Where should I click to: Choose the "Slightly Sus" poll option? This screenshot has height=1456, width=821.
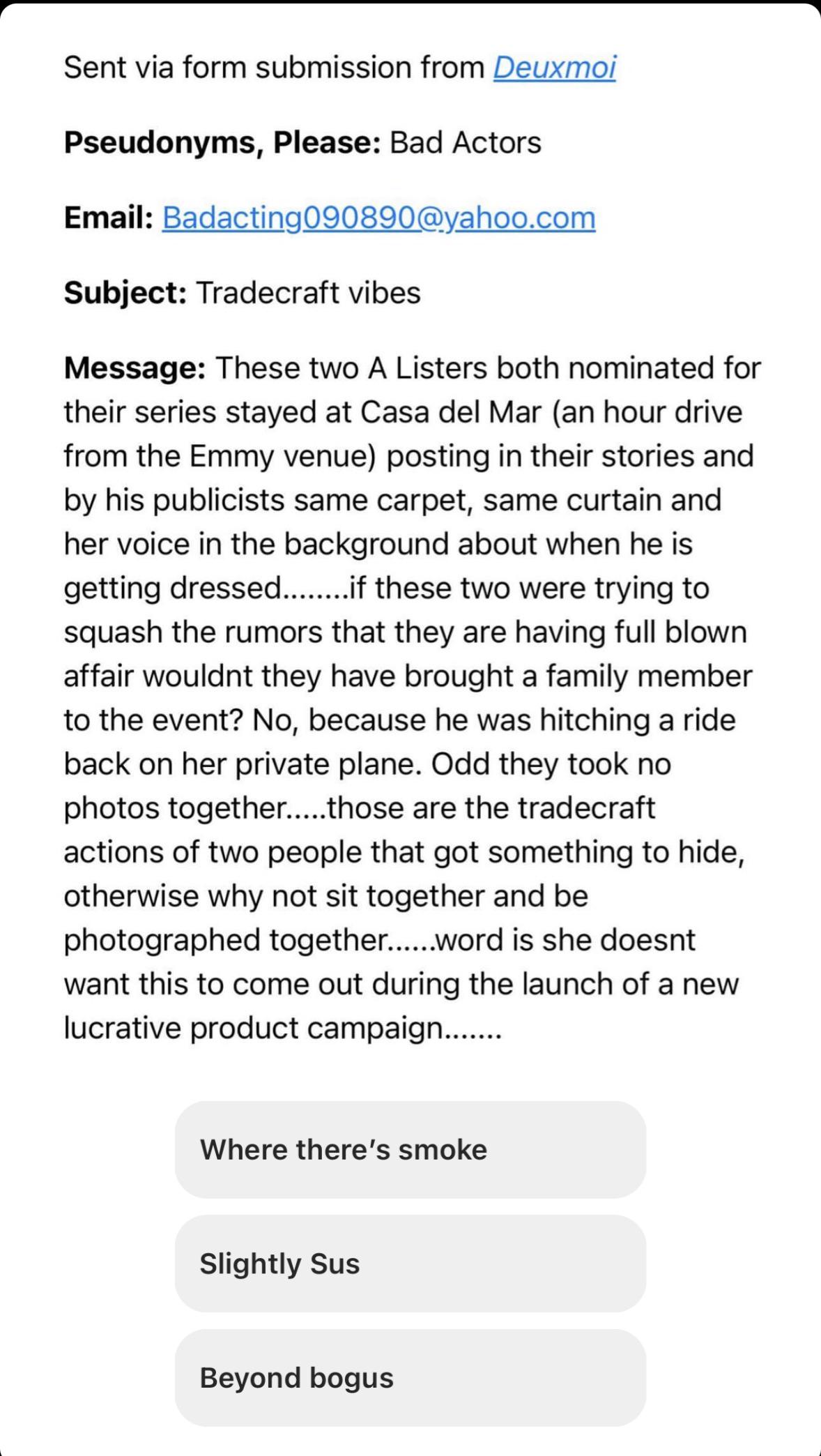click(x=410, y=1264)
